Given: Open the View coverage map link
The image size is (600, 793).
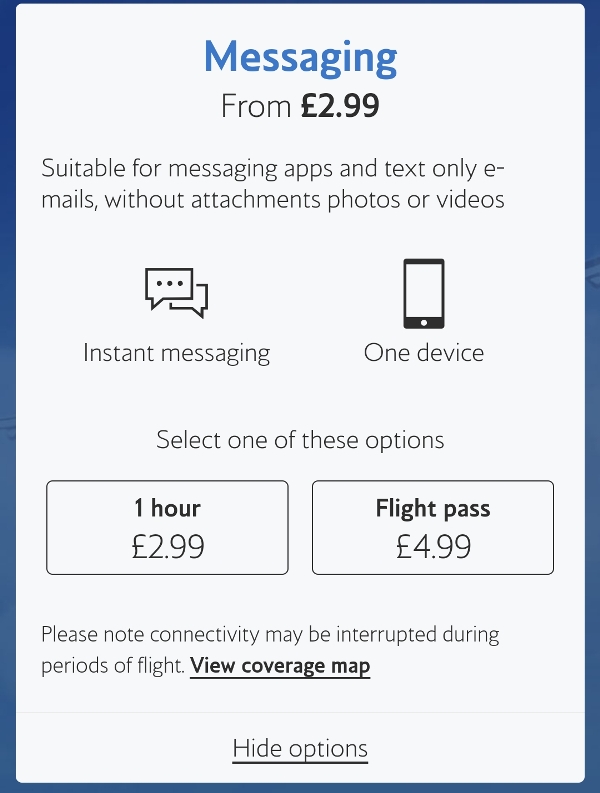Looking at the screenshot, I should (280, 666).
